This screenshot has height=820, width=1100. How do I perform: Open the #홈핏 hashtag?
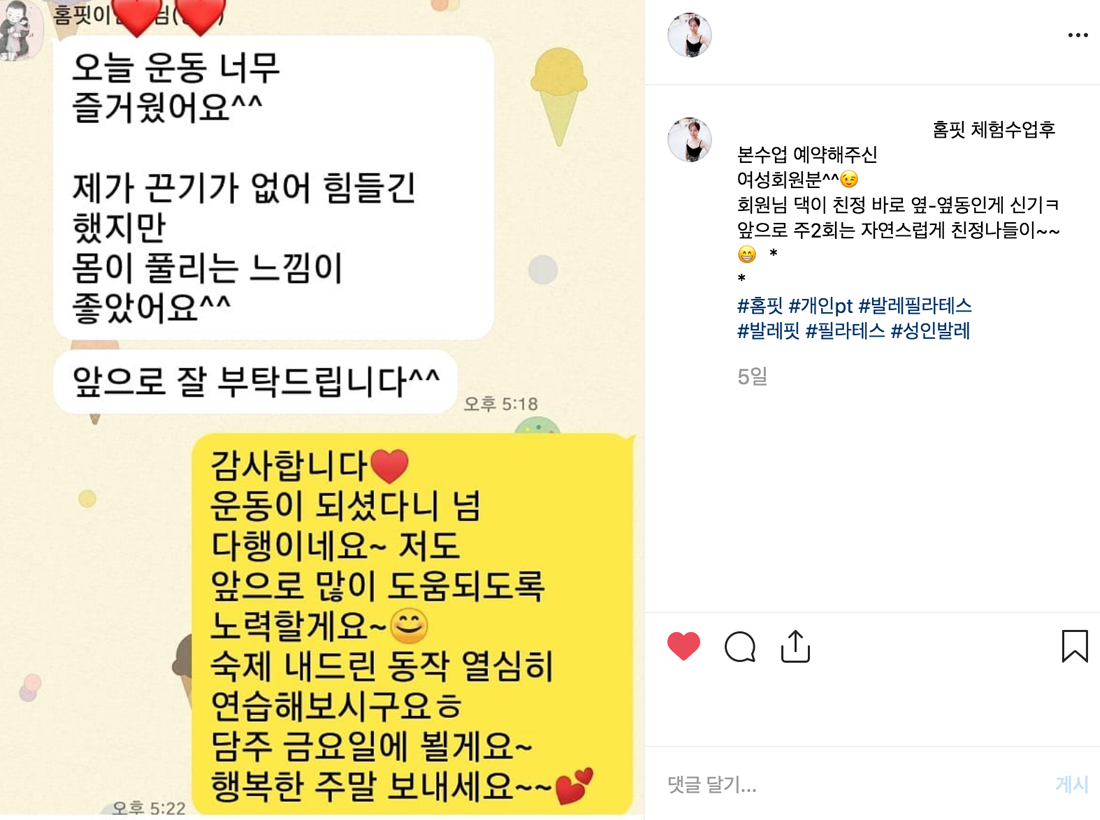coord(760,306)
